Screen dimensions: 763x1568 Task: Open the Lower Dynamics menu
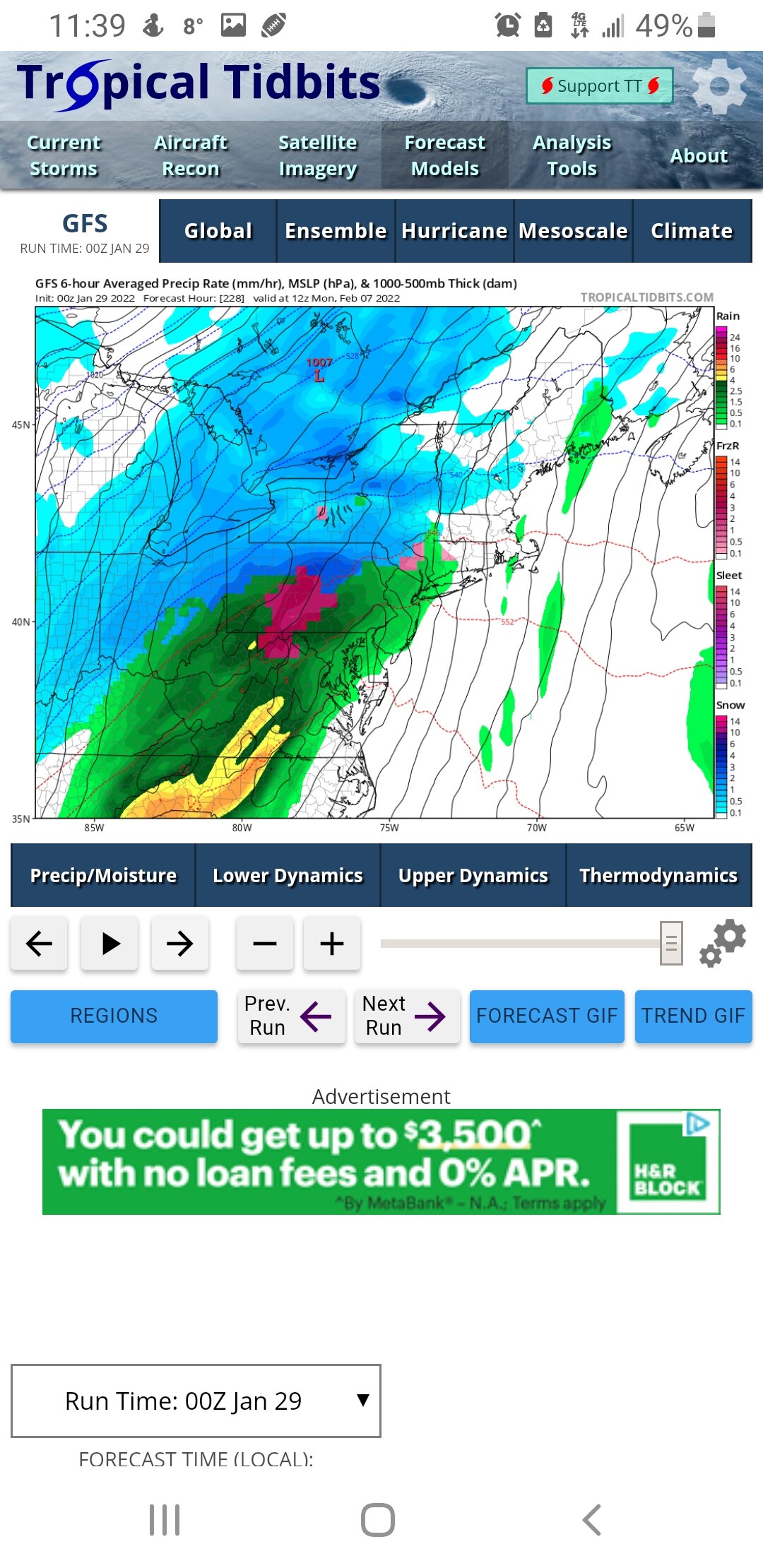point(288,875)
